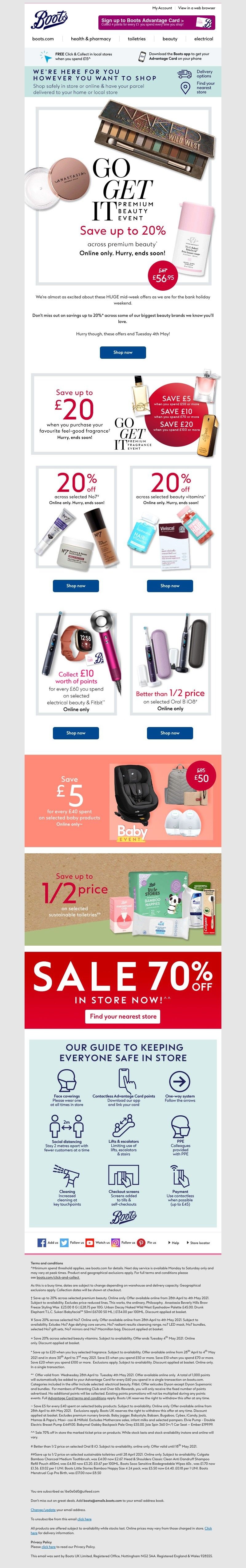The width and height of the screenshot is (246, 1568).
Task: Shop now for Oral B iO8 offer
Action: coord(170,733)
